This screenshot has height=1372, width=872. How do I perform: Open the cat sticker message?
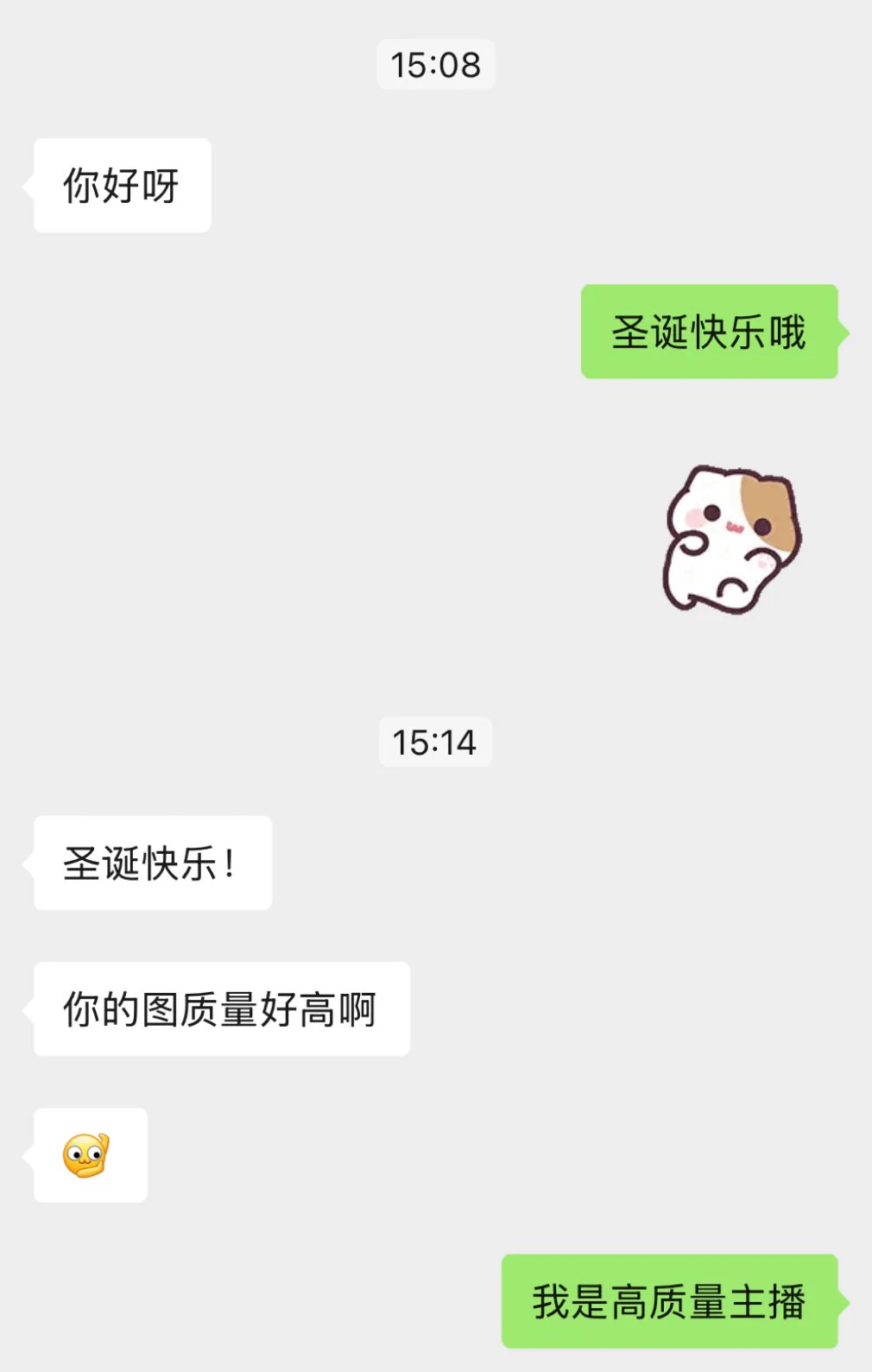tap(732, 539)
